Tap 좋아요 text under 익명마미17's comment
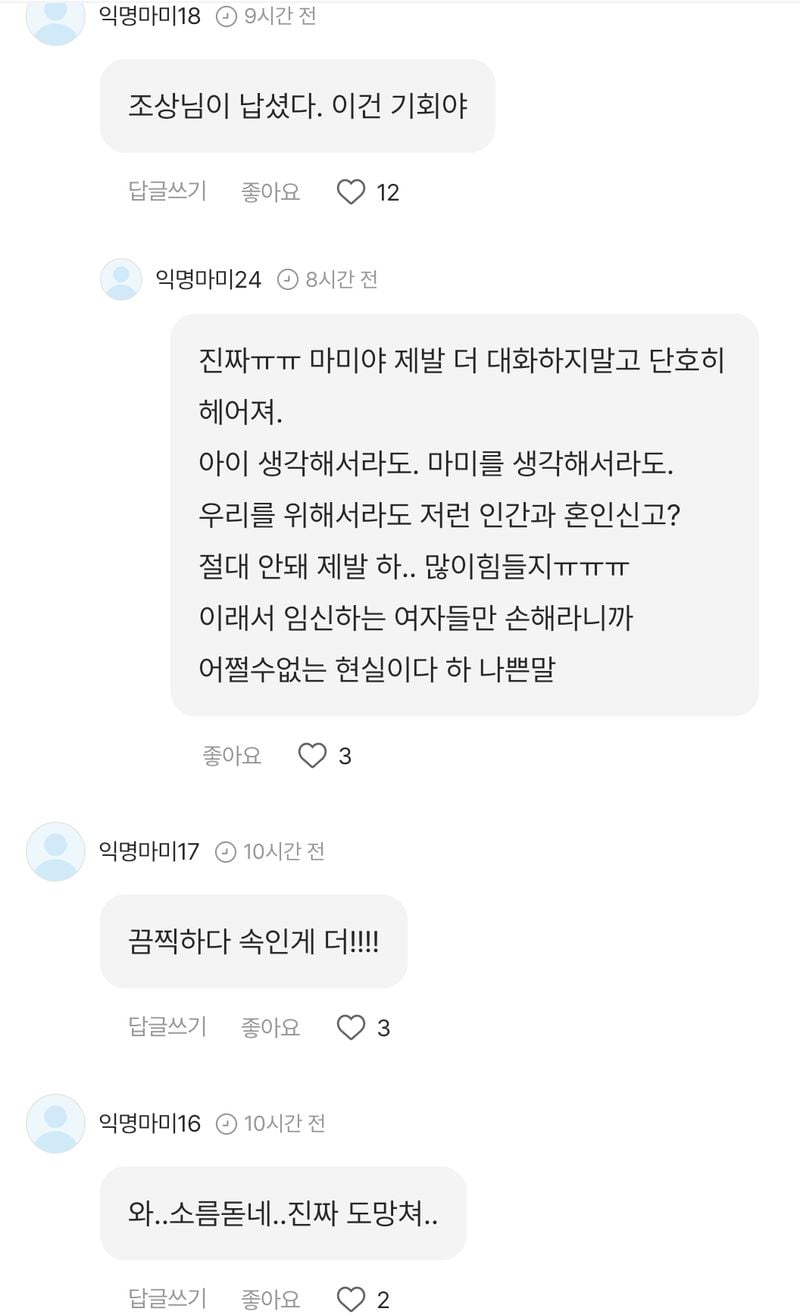Image resolution: width=800 pixels, height=1314 pixels. pos(270,1027)
